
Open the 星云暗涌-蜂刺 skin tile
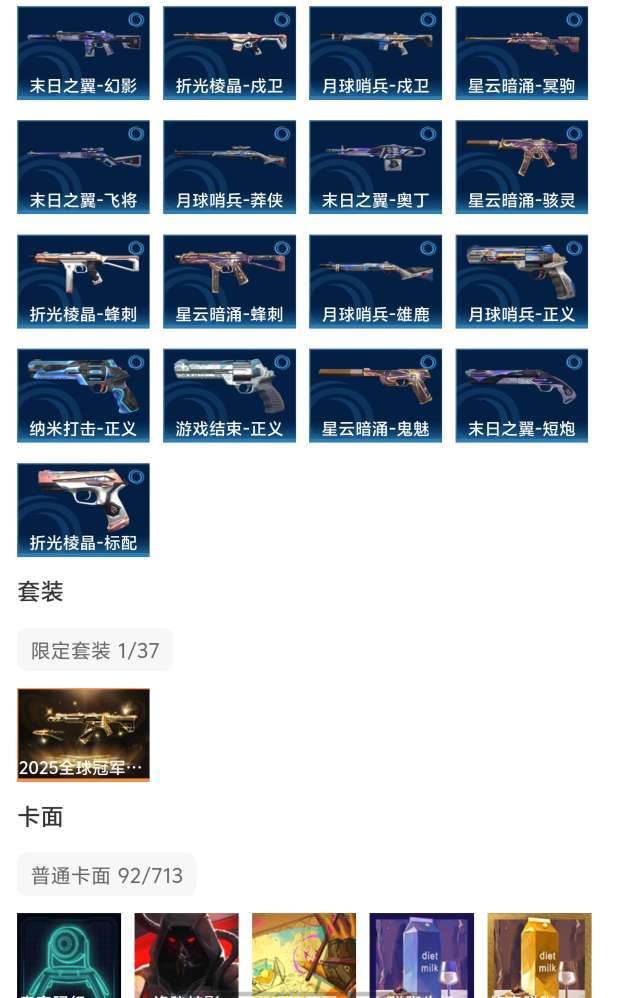(229, 281)
